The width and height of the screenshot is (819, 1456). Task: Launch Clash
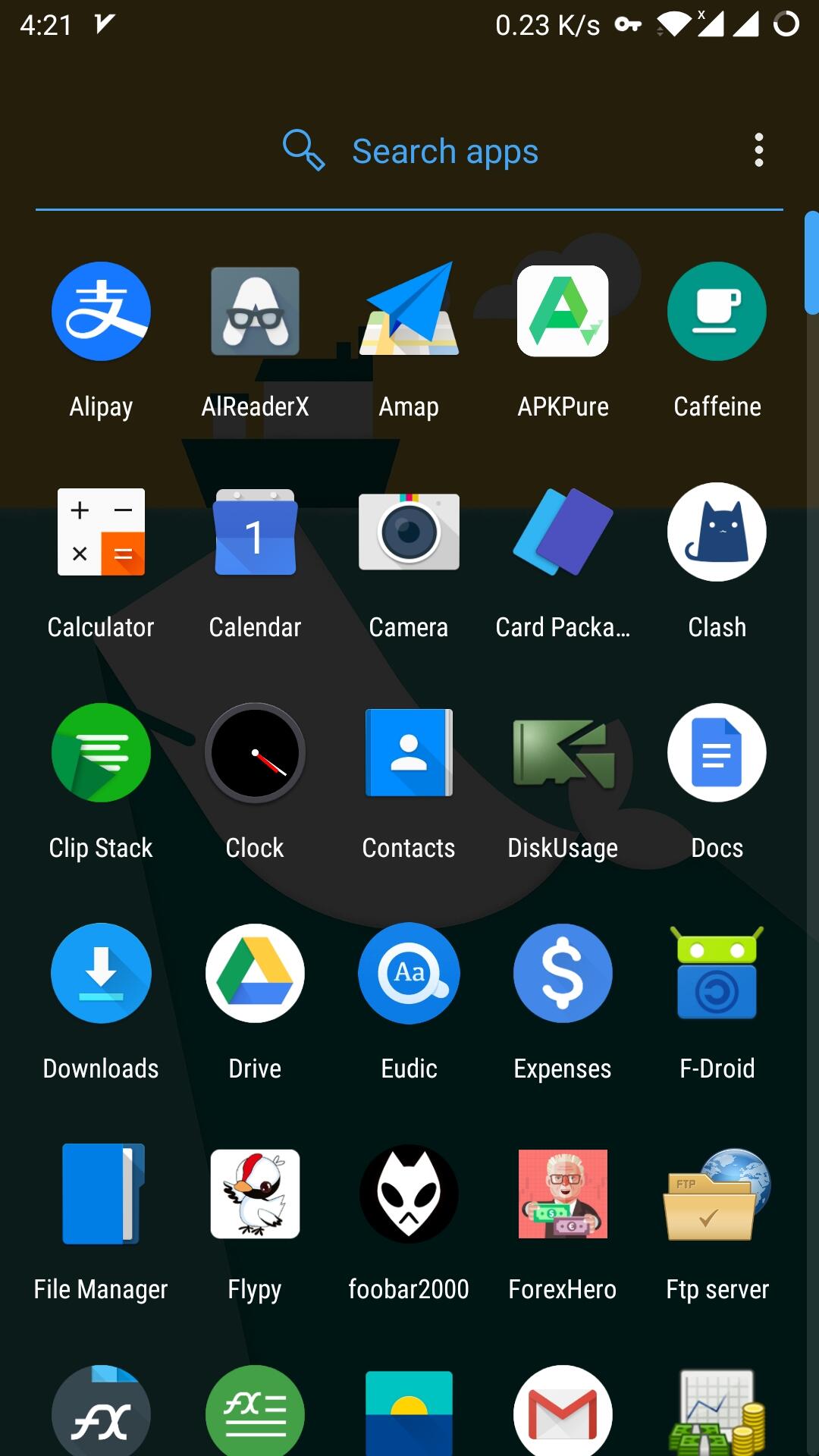point(717,532)
